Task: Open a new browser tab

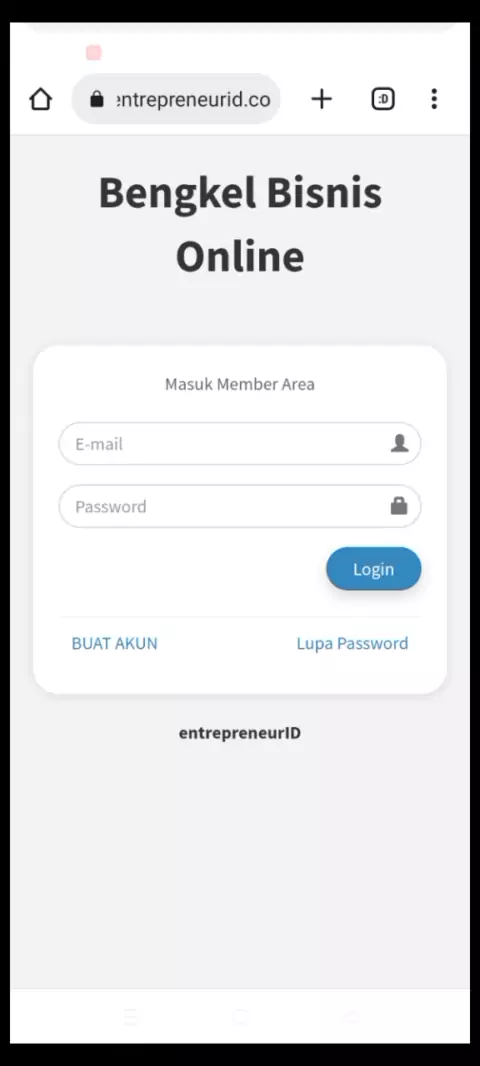Action: (322, 99)
